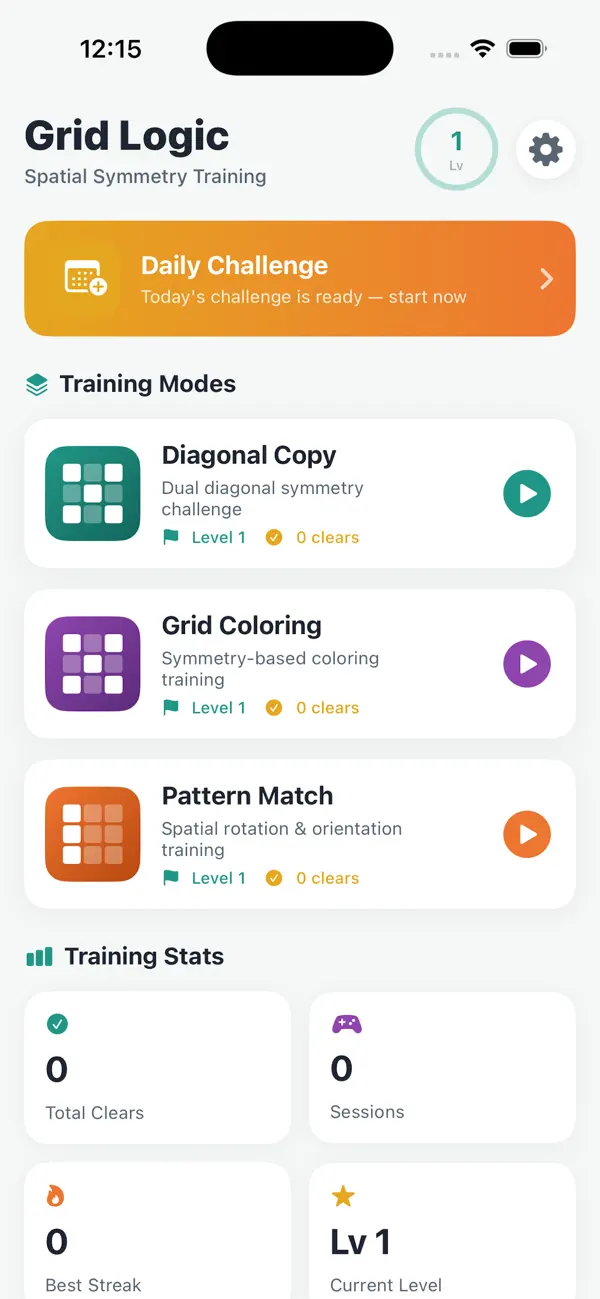Launch Pattern Match via its play button
The image size is (600, 1299).
(527, 834)
